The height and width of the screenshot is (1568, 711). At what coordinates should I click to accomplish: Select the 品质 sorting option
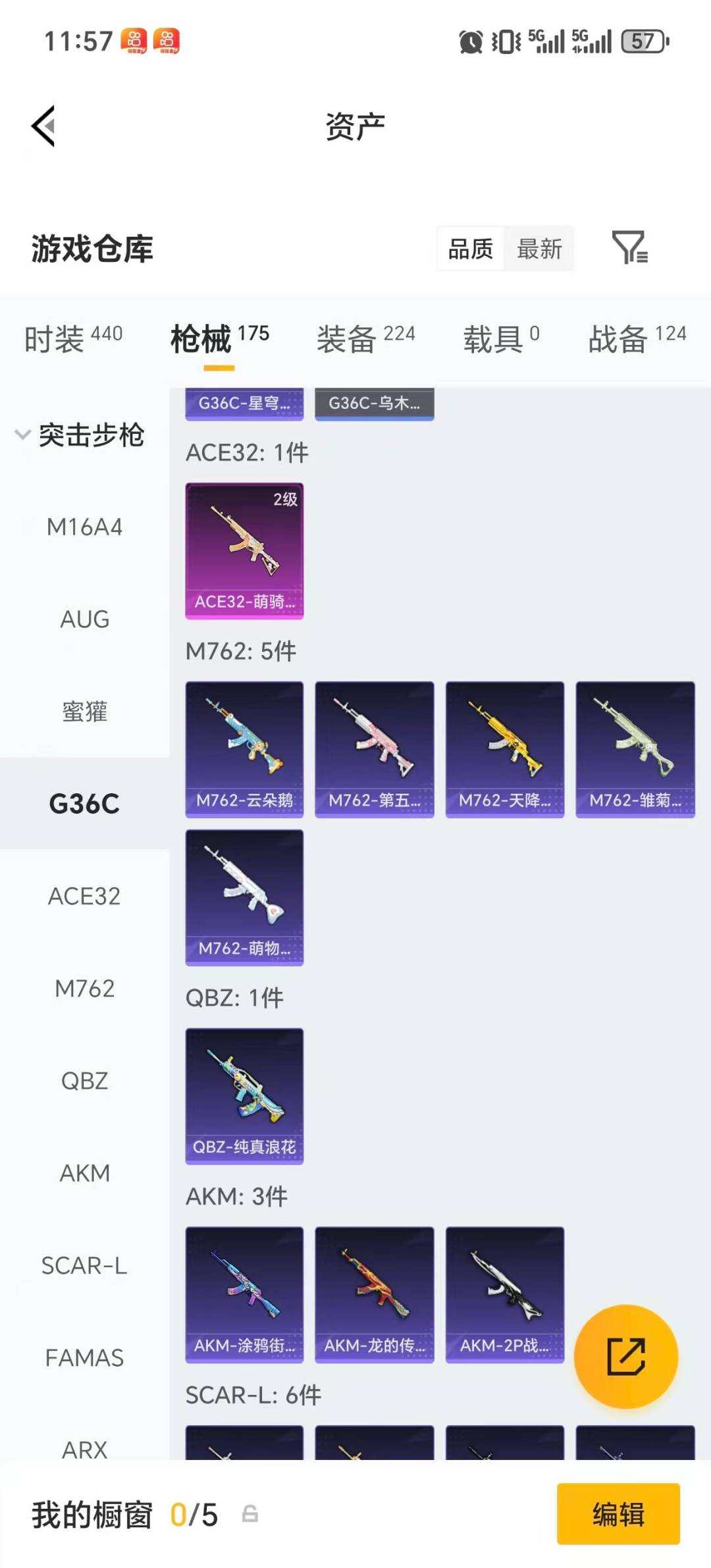(x=469, y=248)
